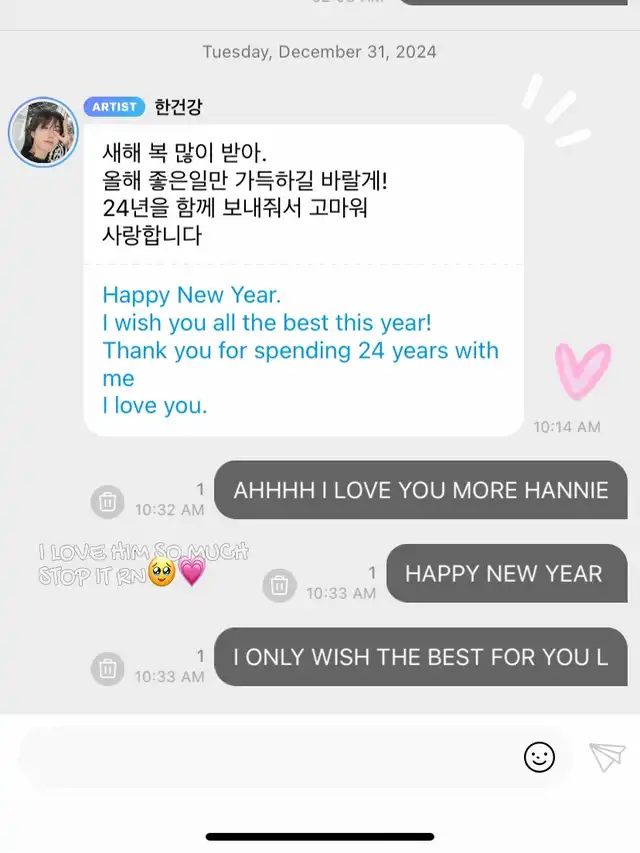
Task: Delete the "AHHHH I LOVE YOU MORE HANNIE" message
Action: click(x=108, y=501)
